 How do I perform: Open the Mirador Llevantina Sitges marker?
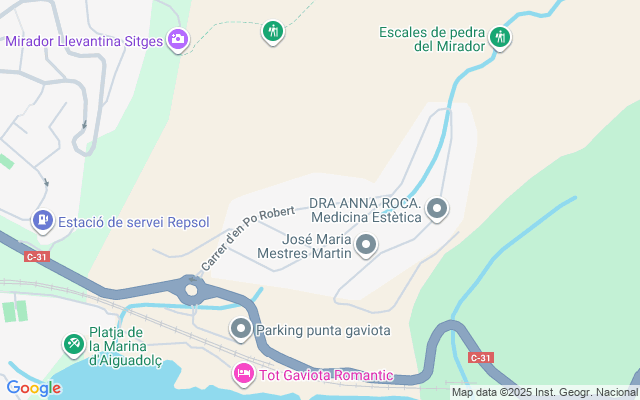point(179,40)
